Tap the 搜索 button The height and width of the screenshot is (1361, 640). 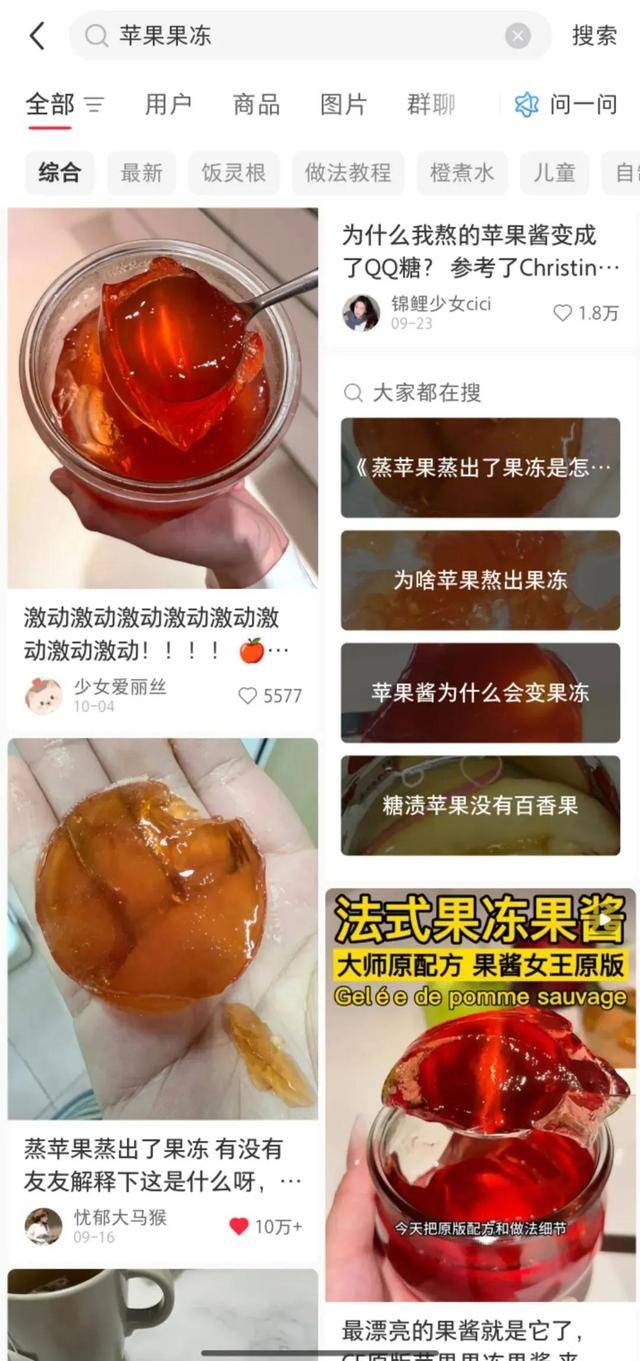pyautogui.click(x=594, y=36)
